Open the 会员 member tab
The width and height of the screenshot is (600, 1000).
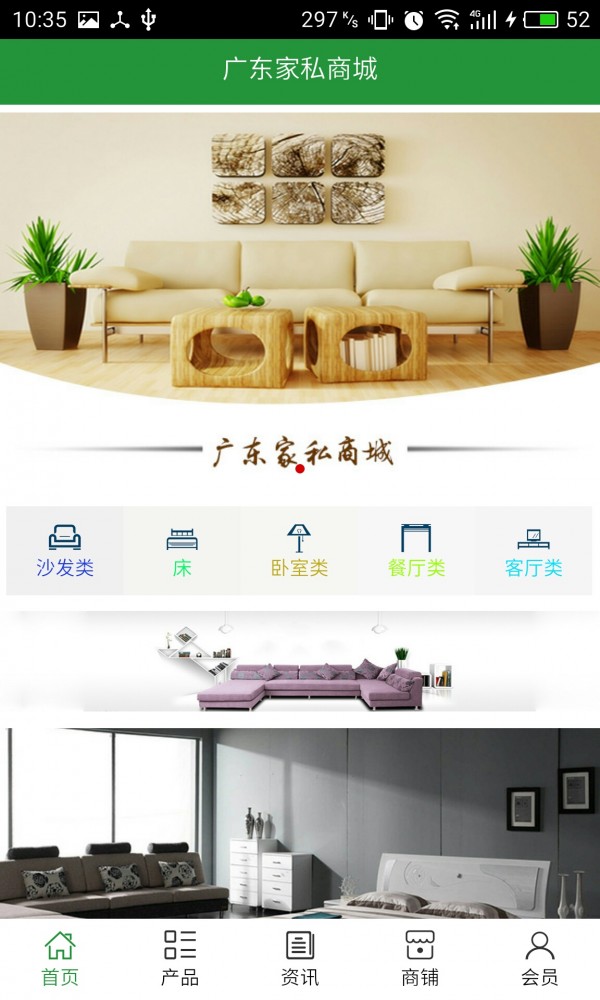tap(540, 958)
